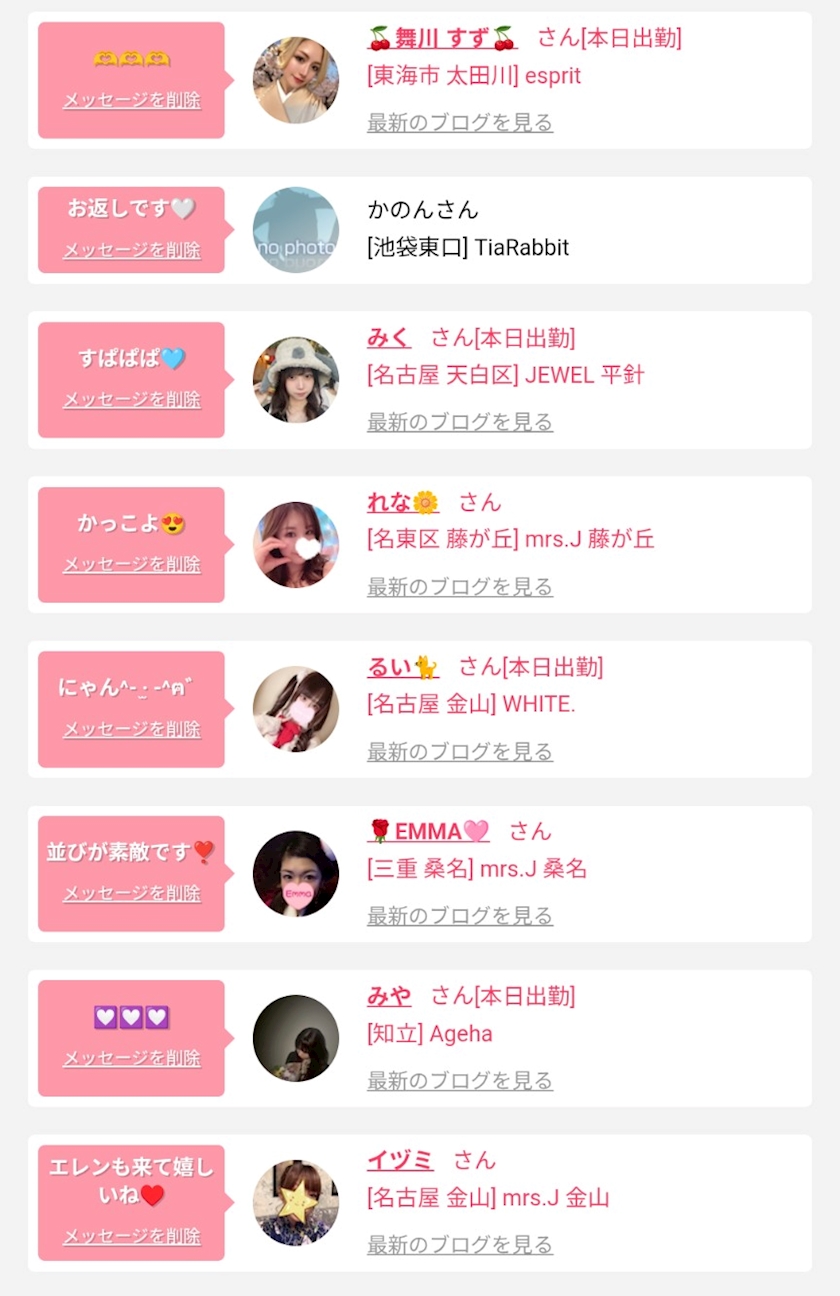The width and height of the screenshot is (840, 1296).
Task: View みく's latest blog
Action: tap(459, 422)
